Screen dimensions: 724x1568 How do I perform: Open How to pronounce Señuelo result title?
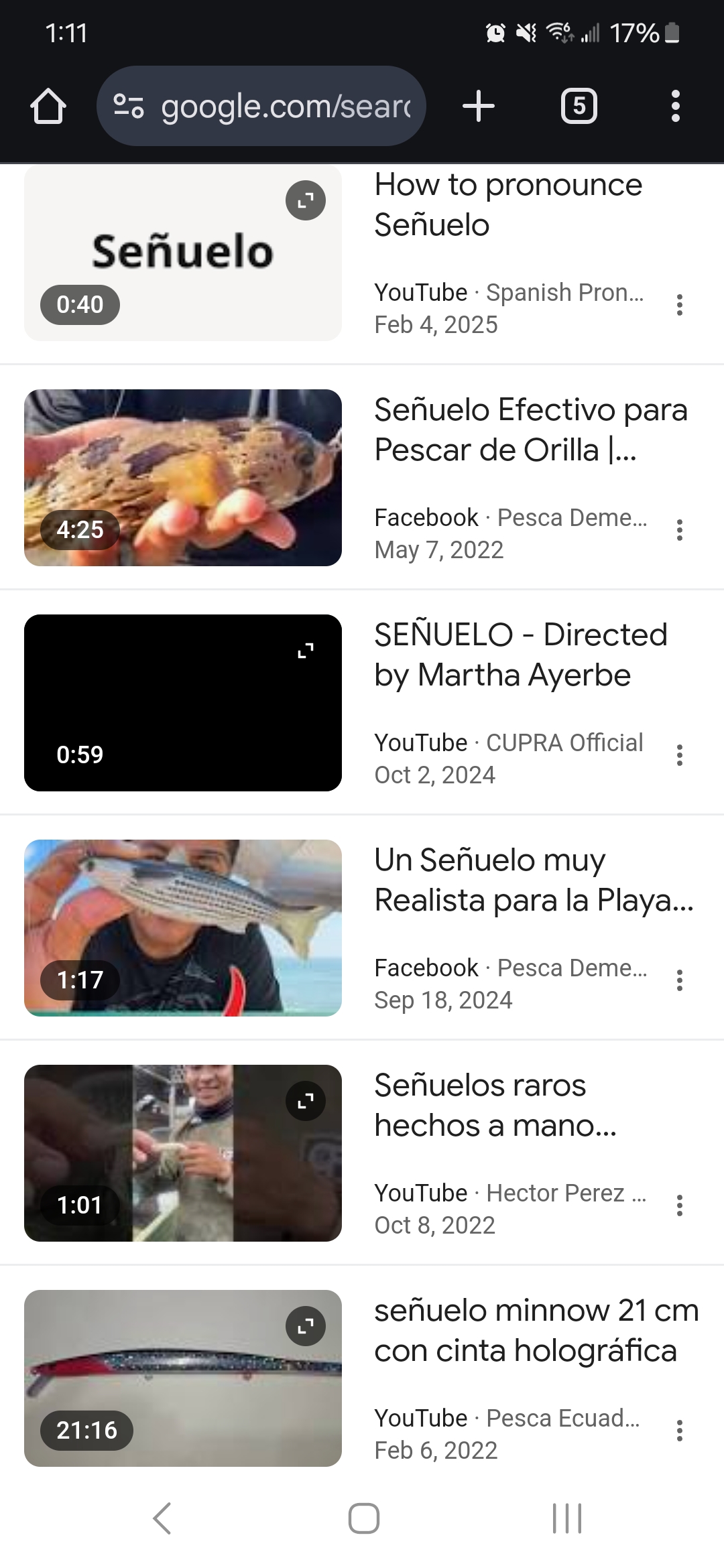pos(507,204)
